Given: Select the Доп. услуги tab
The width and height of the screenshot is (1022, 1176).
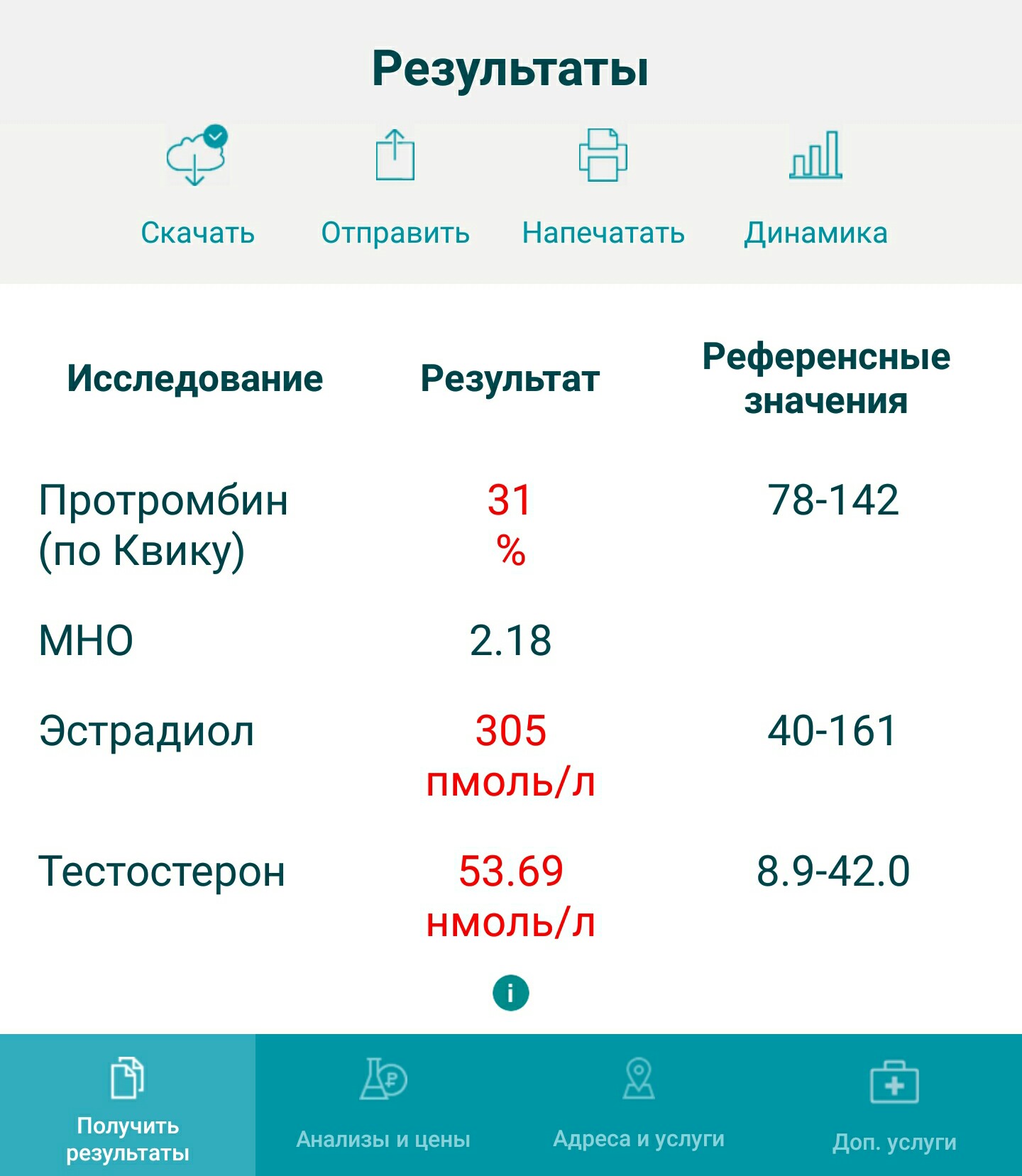Looking at the screenshot, I should click(x=894, y=1105).
